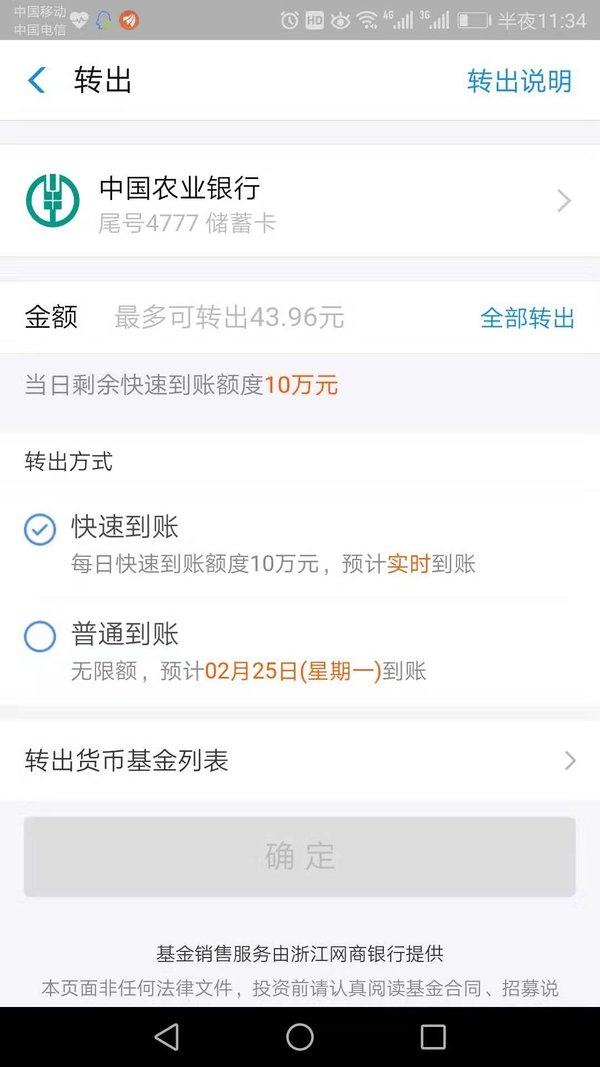600x1067 pixels.
Task: Change the 中国农业银行 card ending 4777
Action: (x=300, y=201)
